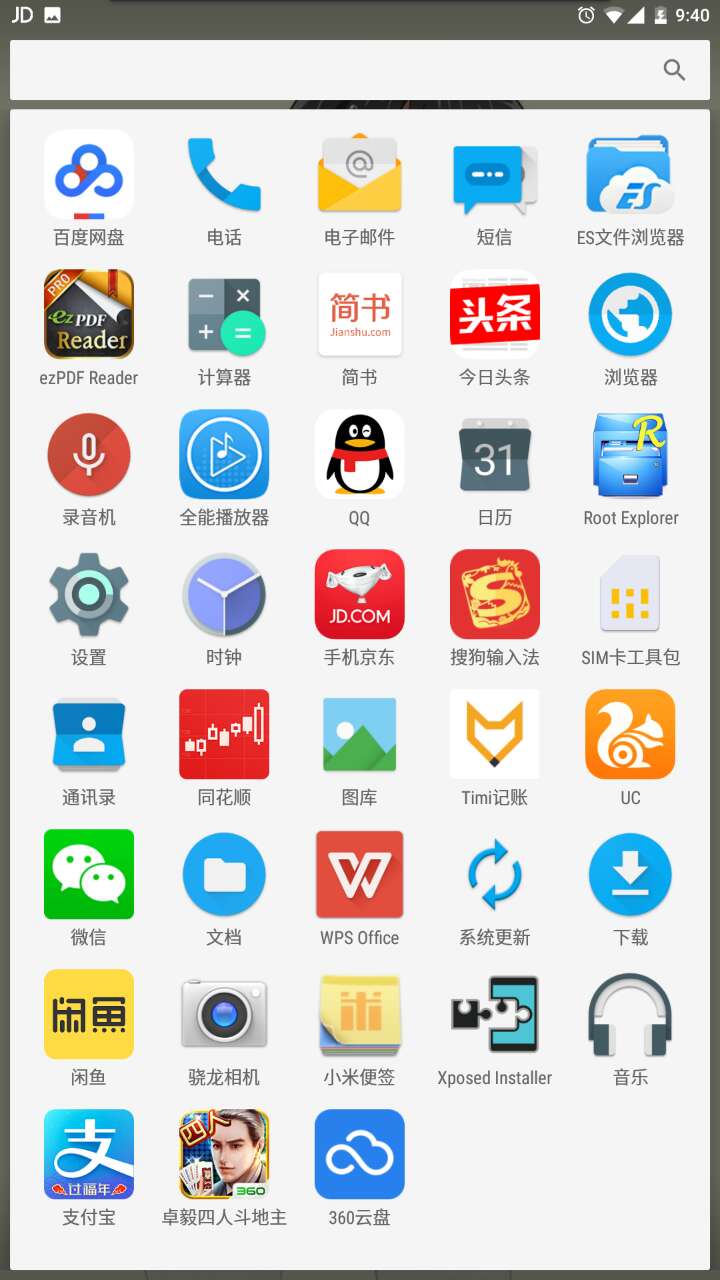Start the 骁龙相机 camera app
Image resolution: width=720 pixels, height=1280 pixels.
[224, 1014]
